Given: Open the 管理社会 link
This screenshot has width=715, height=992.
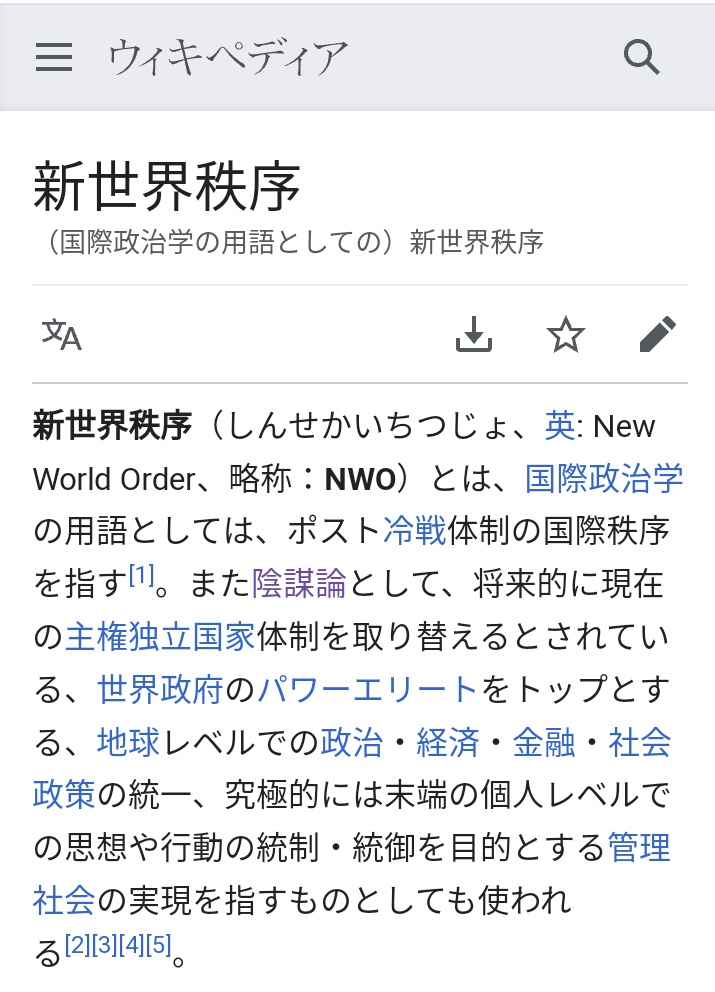Looking at the screenshot, I should [x=639, y=848].
